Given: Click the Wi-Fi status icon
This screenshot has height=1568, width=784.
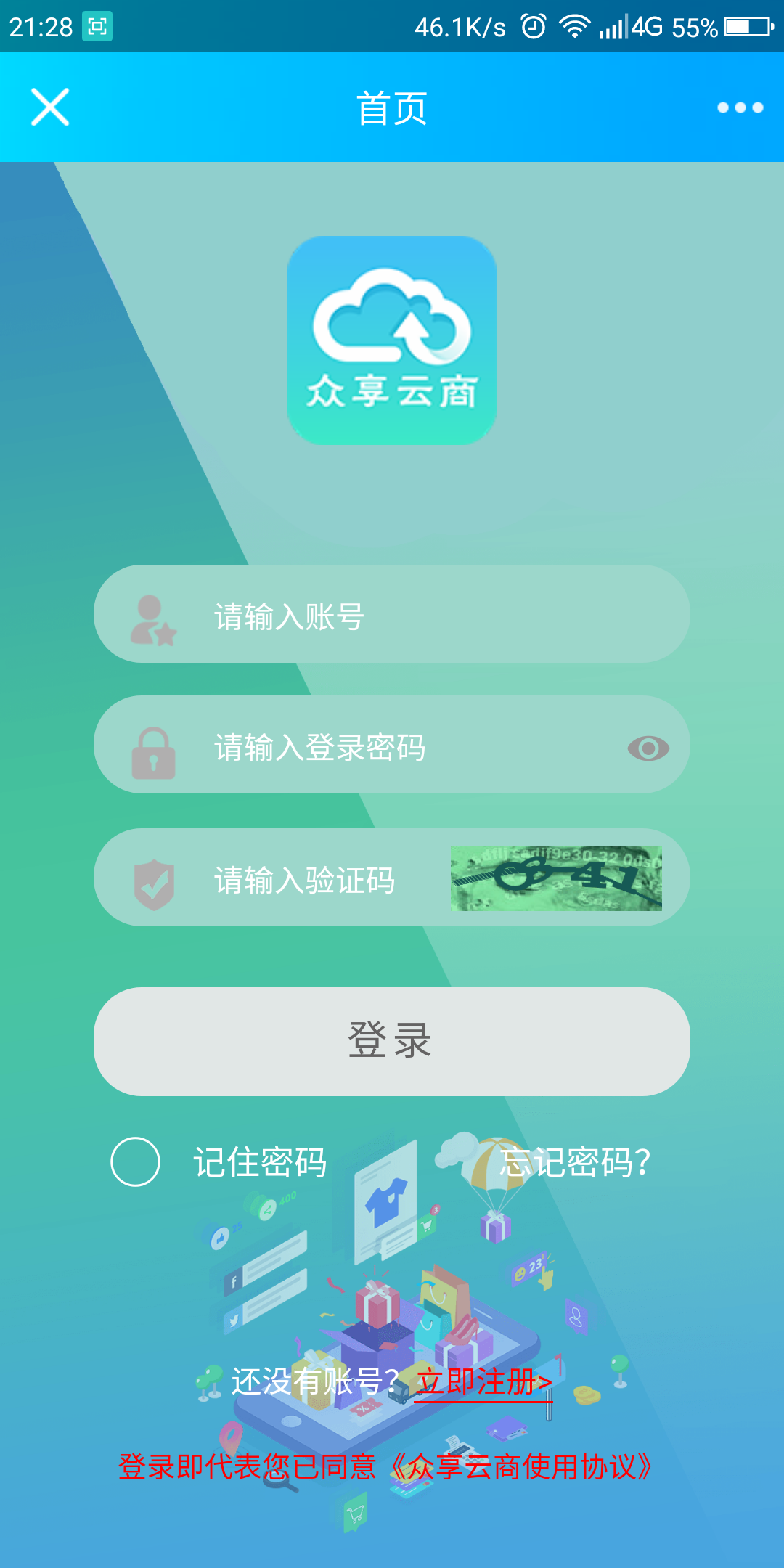Looking at the screenshot, I should (573, 25).
